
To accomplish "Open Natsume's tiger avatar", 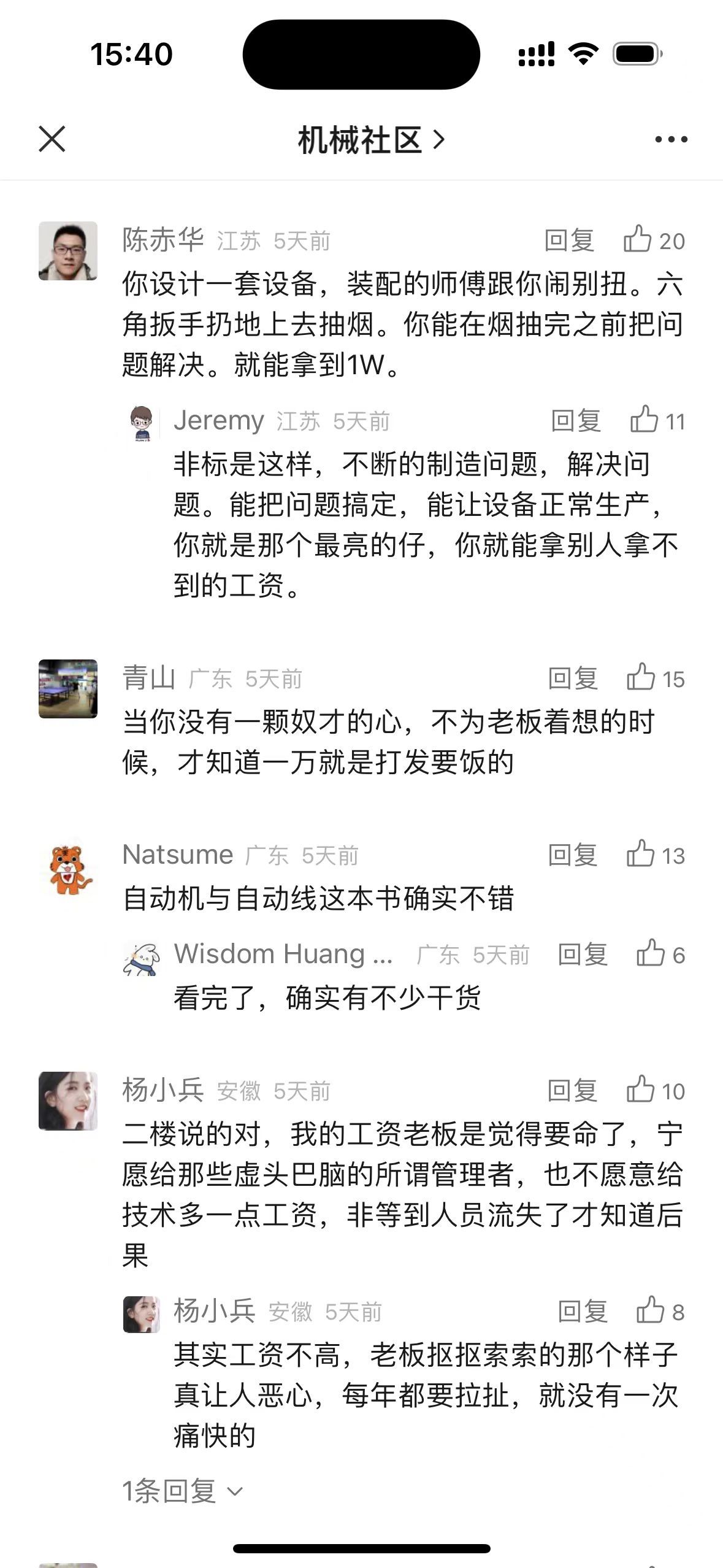I will point(68,869).
